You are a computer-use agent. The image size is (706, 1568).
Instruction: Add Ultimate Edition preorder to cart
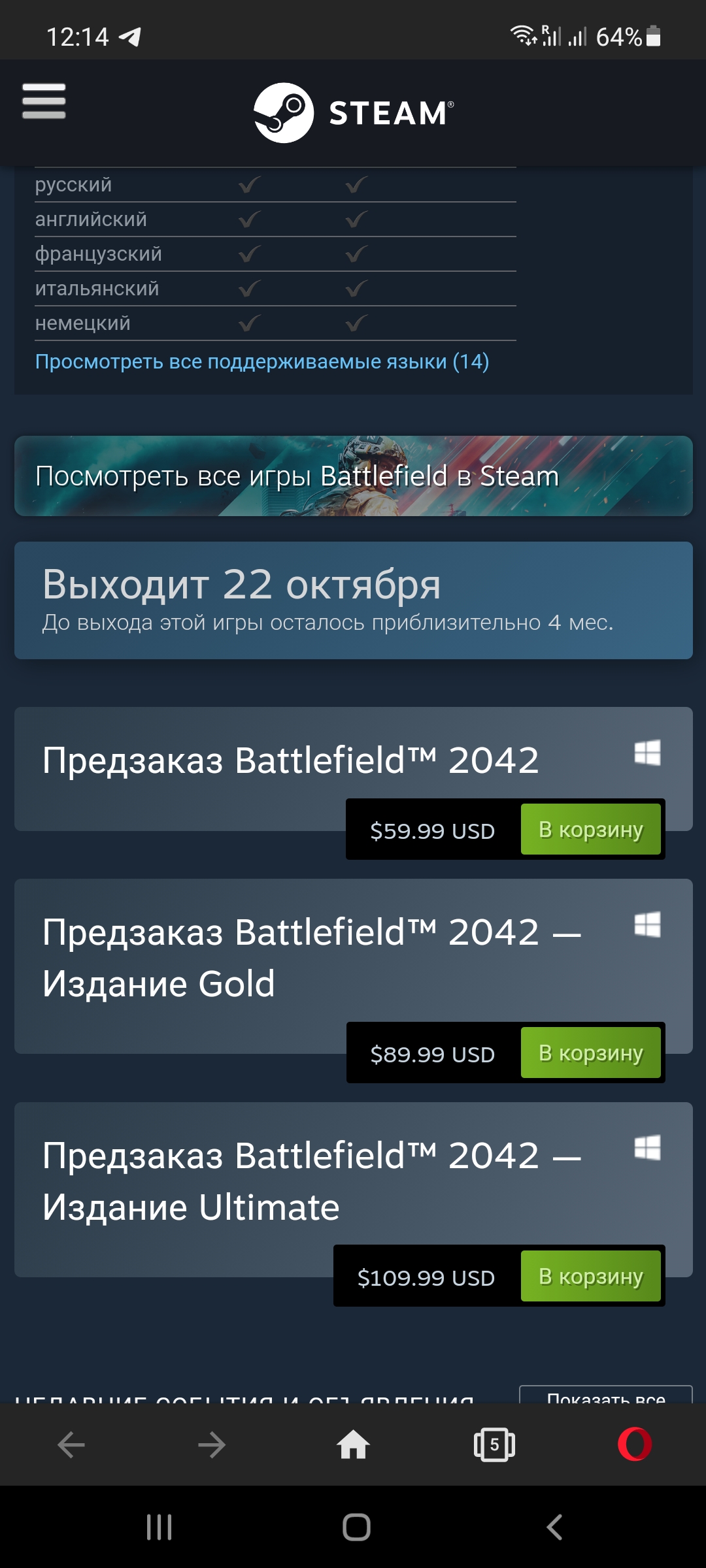tap(590, 1277)
